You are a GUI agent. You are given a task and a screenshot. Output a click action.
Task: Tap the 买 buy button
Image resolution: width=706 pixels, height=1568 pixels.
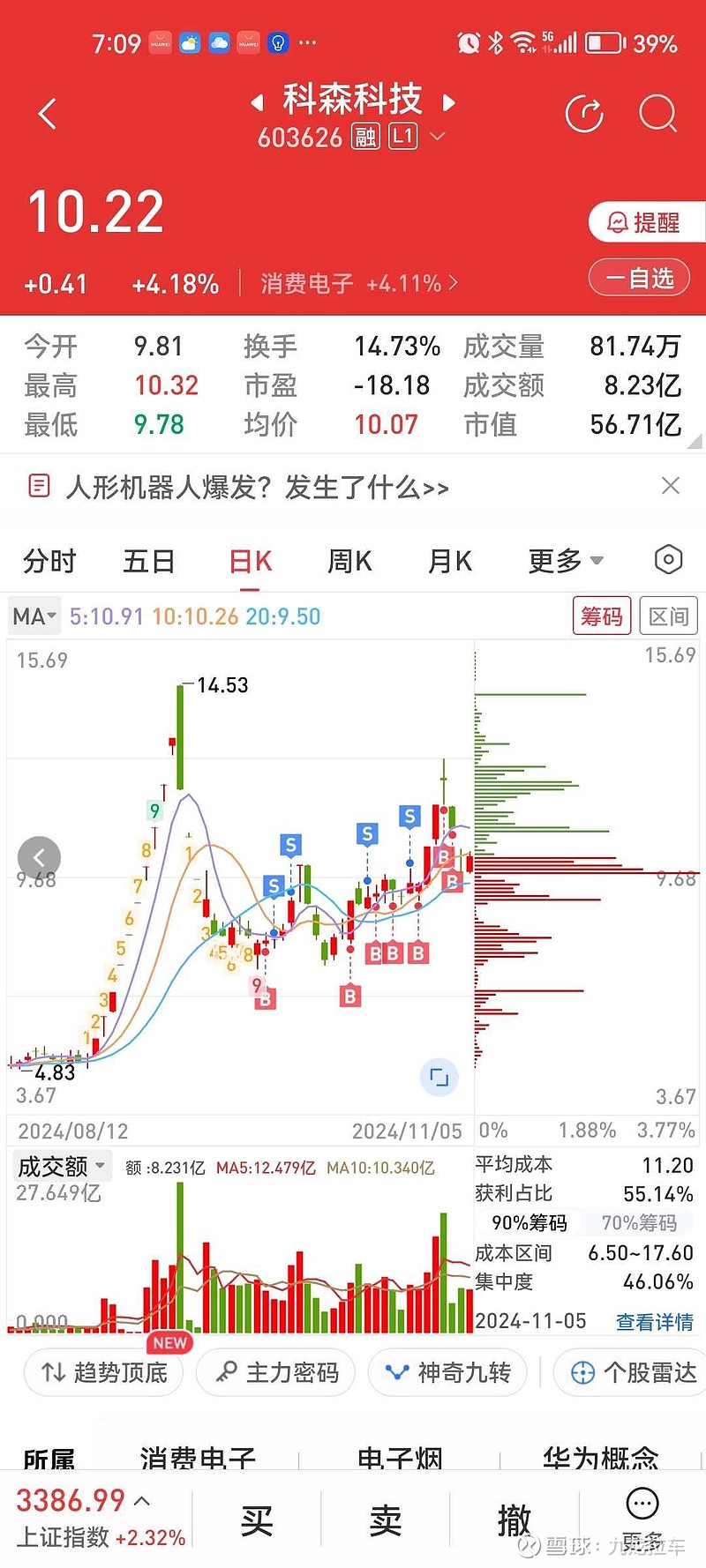pyautogui.click(x=256, y=1520)
